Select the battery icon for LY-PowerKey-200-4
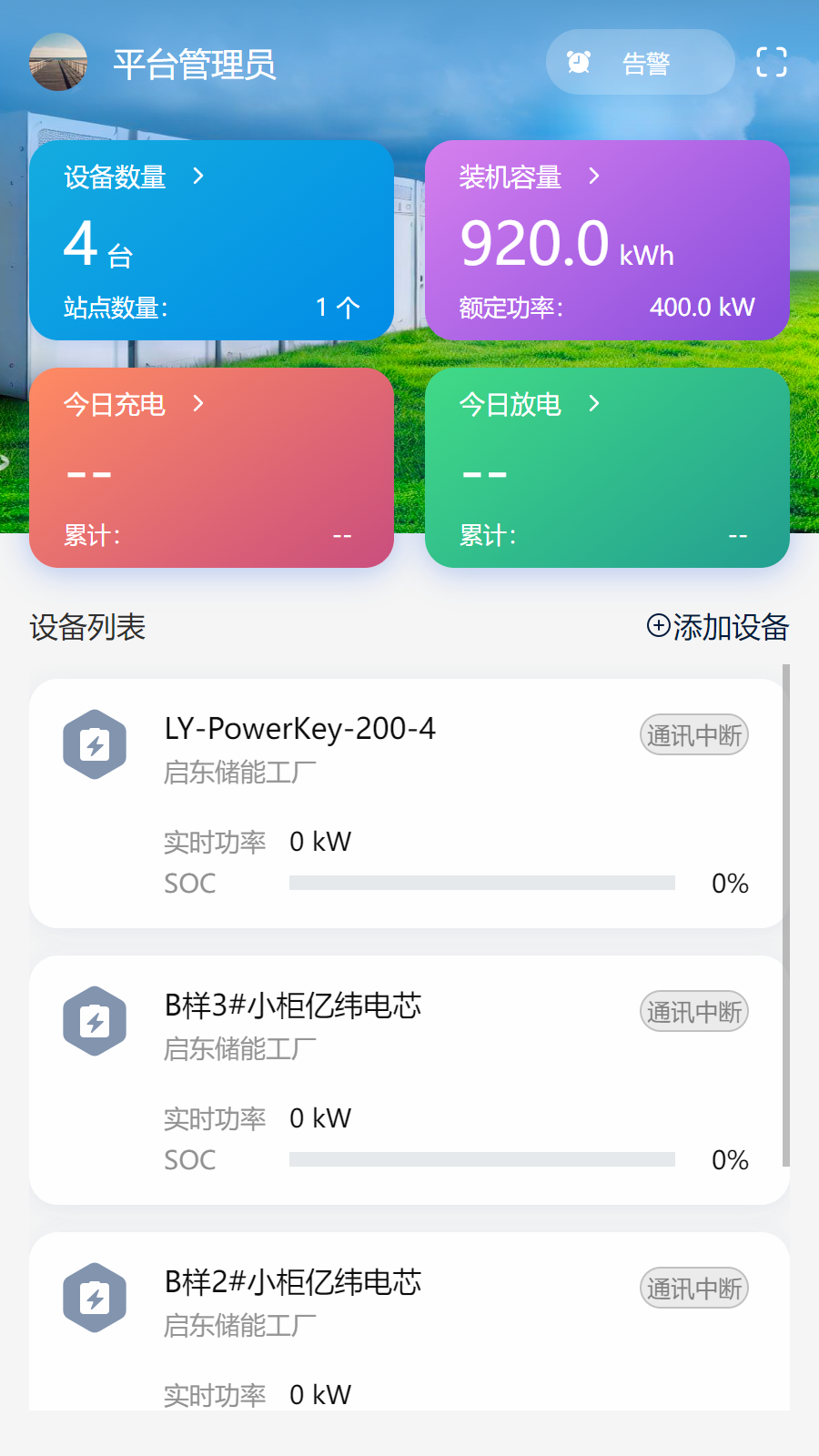Image resolution: width=819 pixels, height=1456 pixels. point(94,744)
